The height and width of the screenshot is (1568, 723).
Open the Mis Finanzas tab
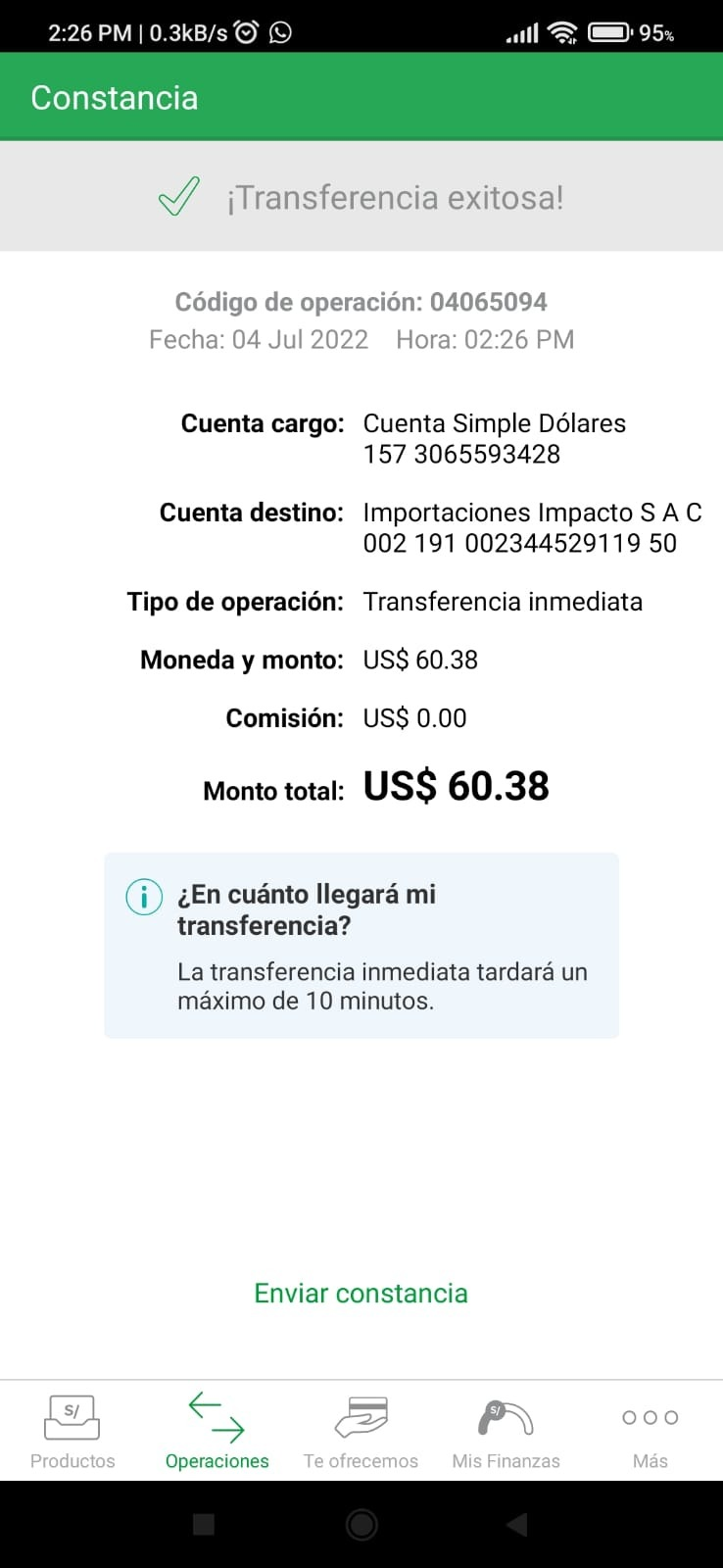tap(506, 1431)
